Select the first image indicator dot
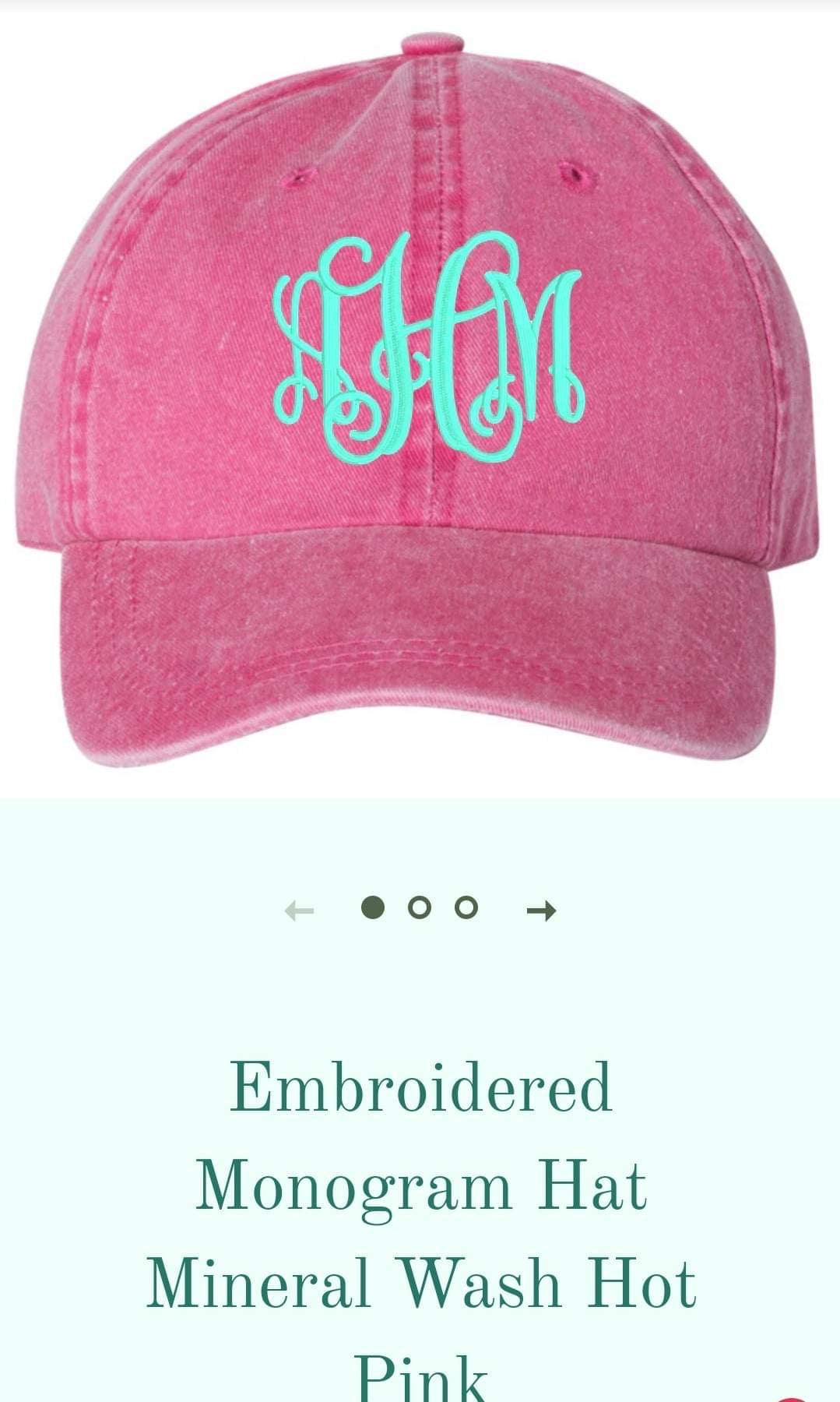 tap(374, 907)
